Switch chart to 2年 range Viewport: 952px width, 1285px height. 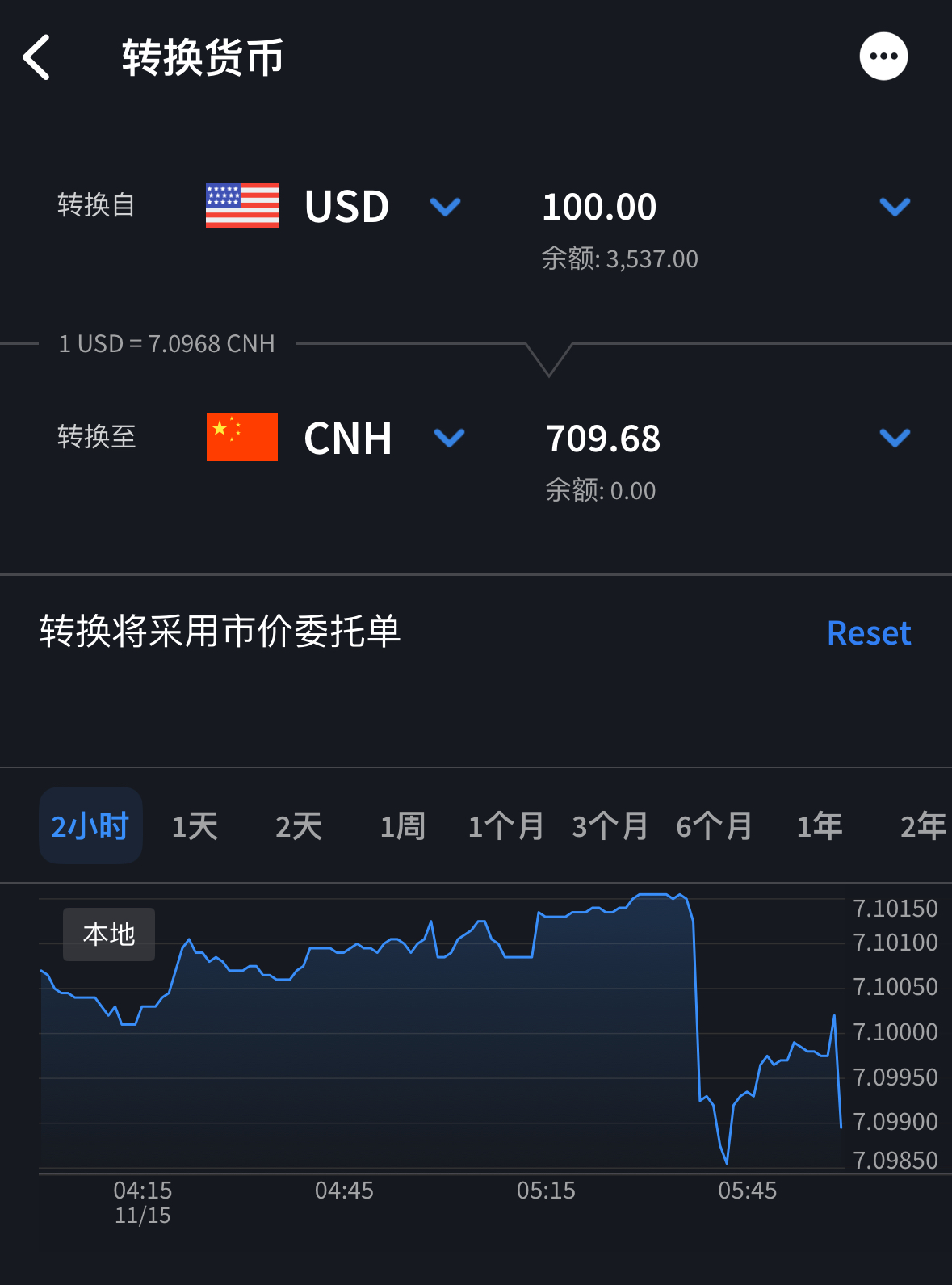923,826
